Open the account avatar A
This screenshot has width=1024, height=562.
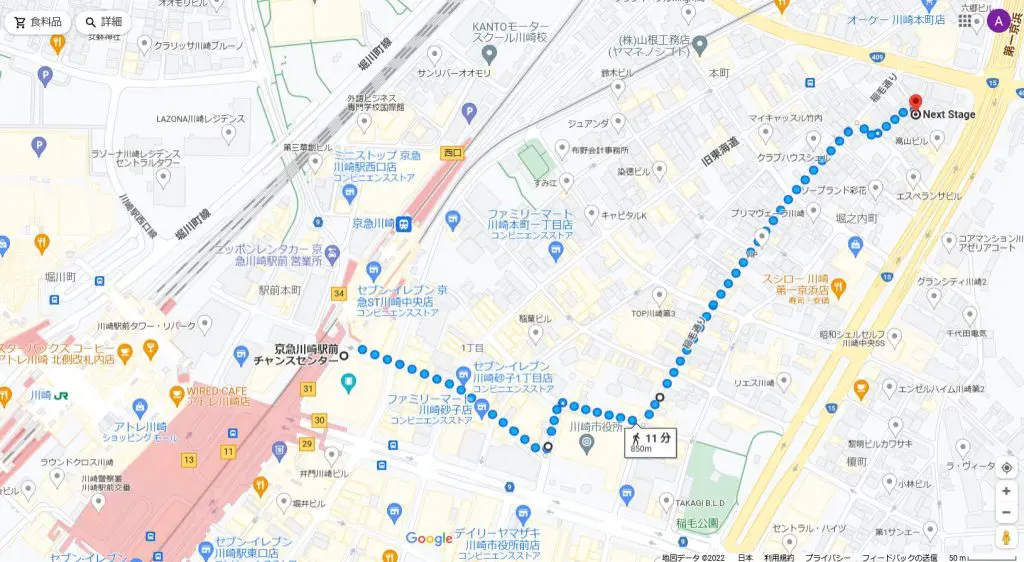[998, 20]
